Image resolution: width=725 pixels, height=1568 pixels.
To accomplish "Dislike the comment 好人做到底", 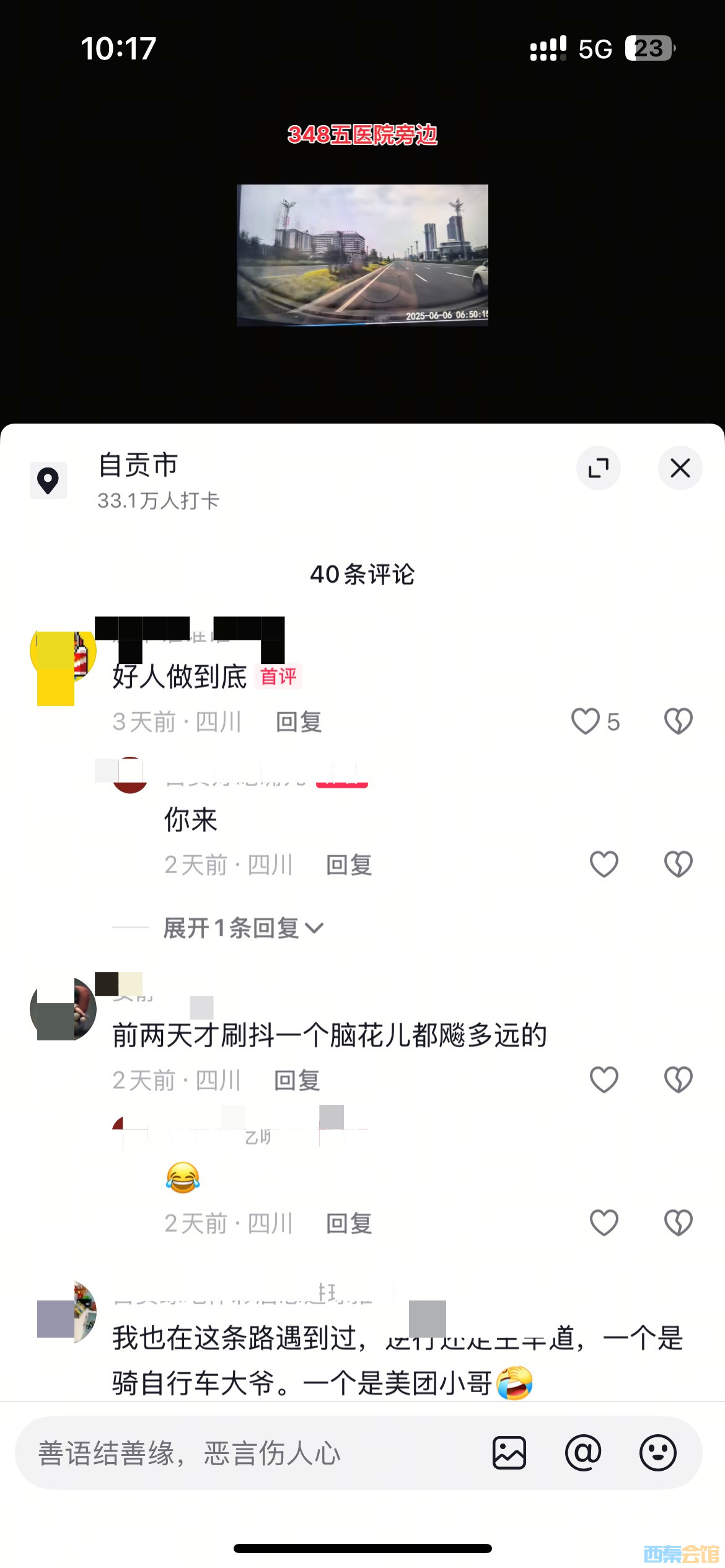I will click(678, 721).
